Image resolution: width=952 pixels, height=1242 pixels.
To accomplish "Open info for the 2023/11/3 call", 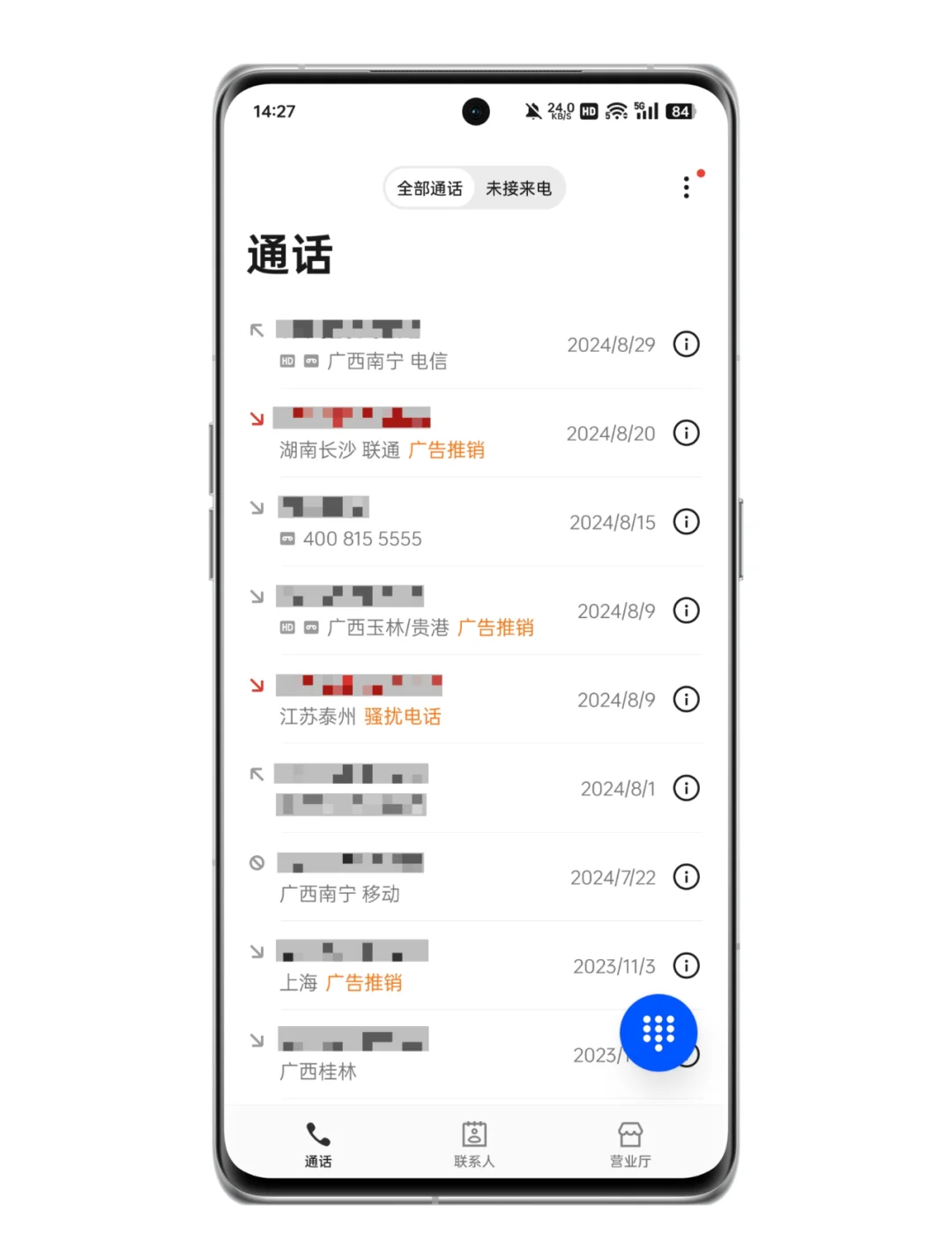I will coord(686,966).
